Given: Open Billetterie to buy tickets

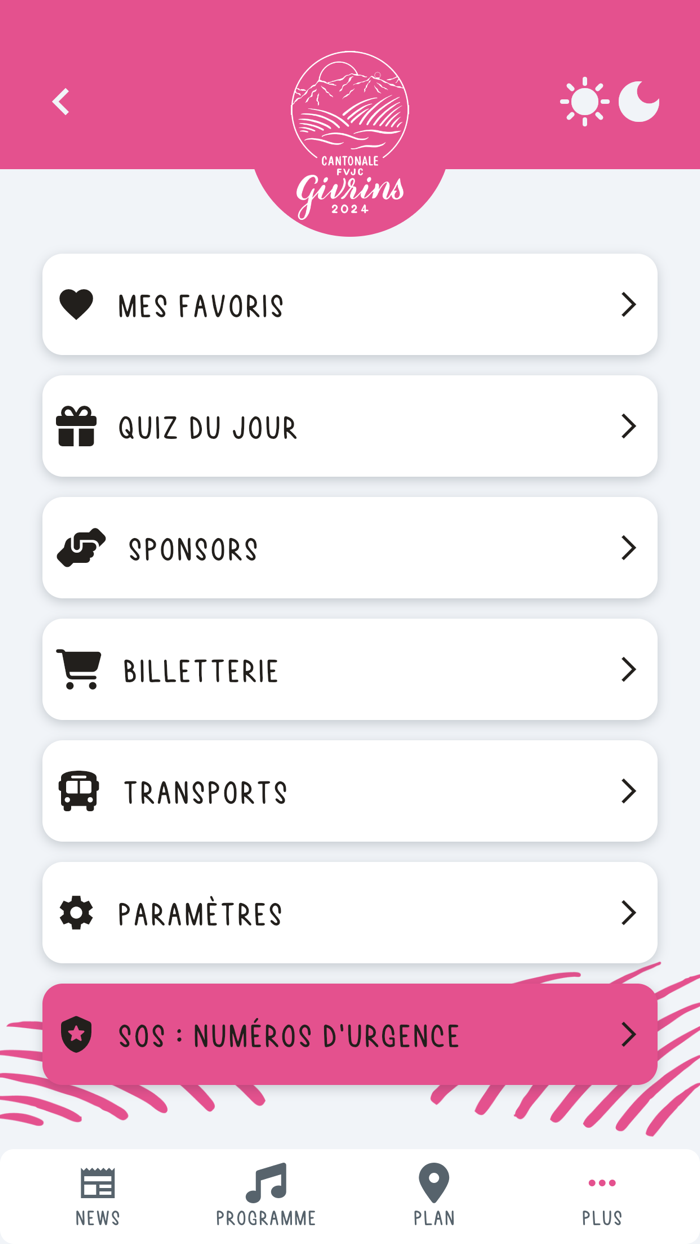Looking at the screenshot, I should (x=350, y=670).
